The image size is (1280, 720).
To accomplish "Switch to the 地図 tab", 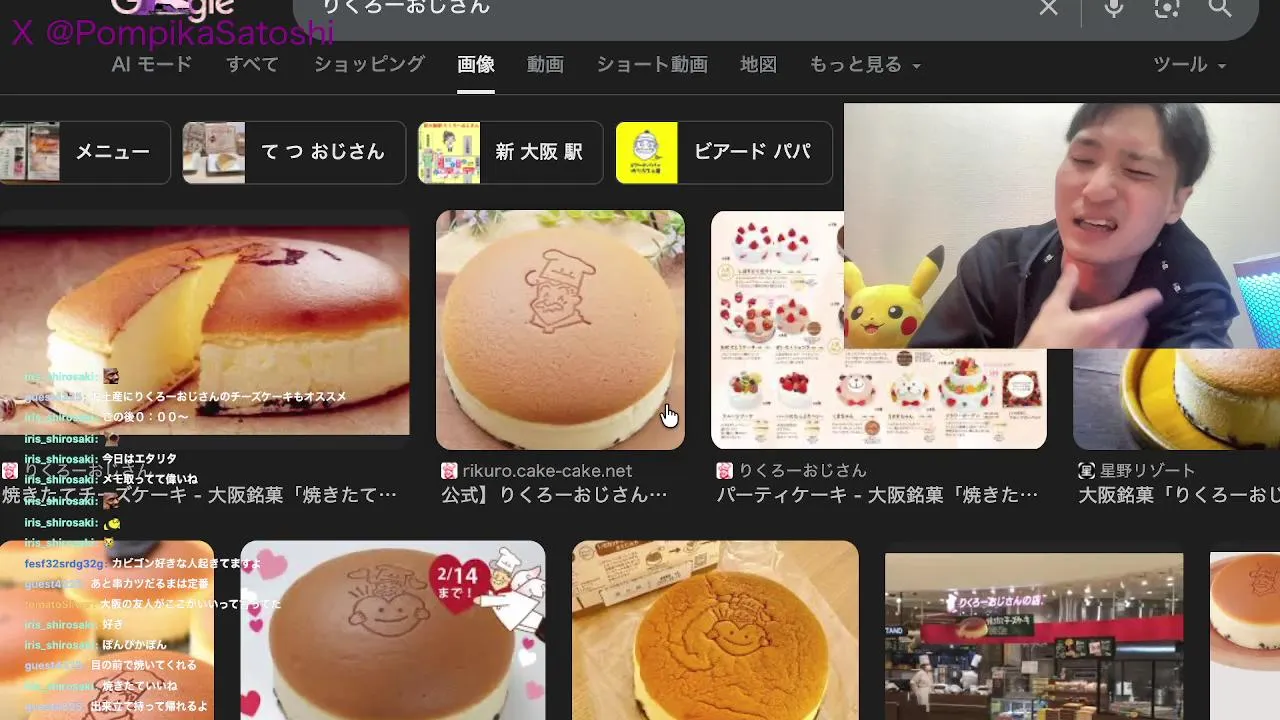I will click(758, 65).
